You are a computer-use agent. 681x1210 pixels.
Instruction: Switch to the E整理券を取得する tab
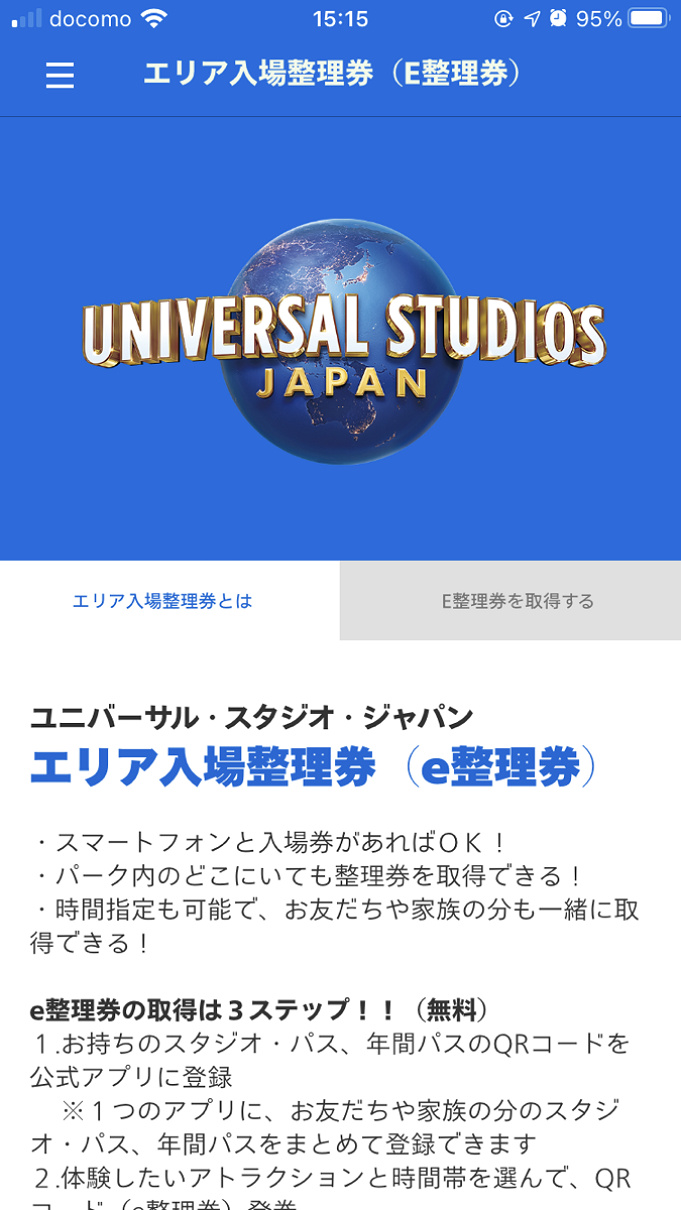517,601
